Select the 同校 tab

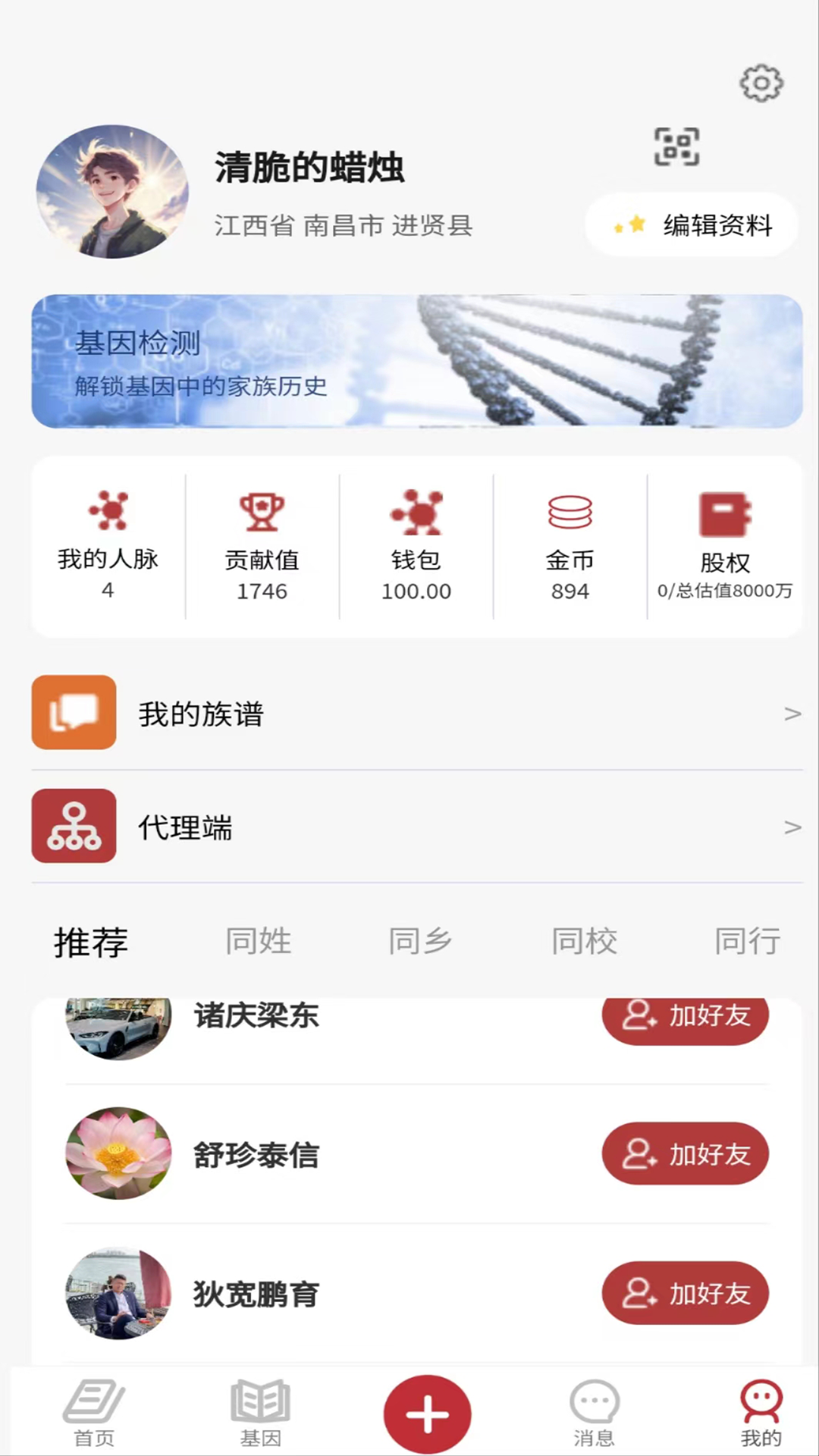pos(583,940)
